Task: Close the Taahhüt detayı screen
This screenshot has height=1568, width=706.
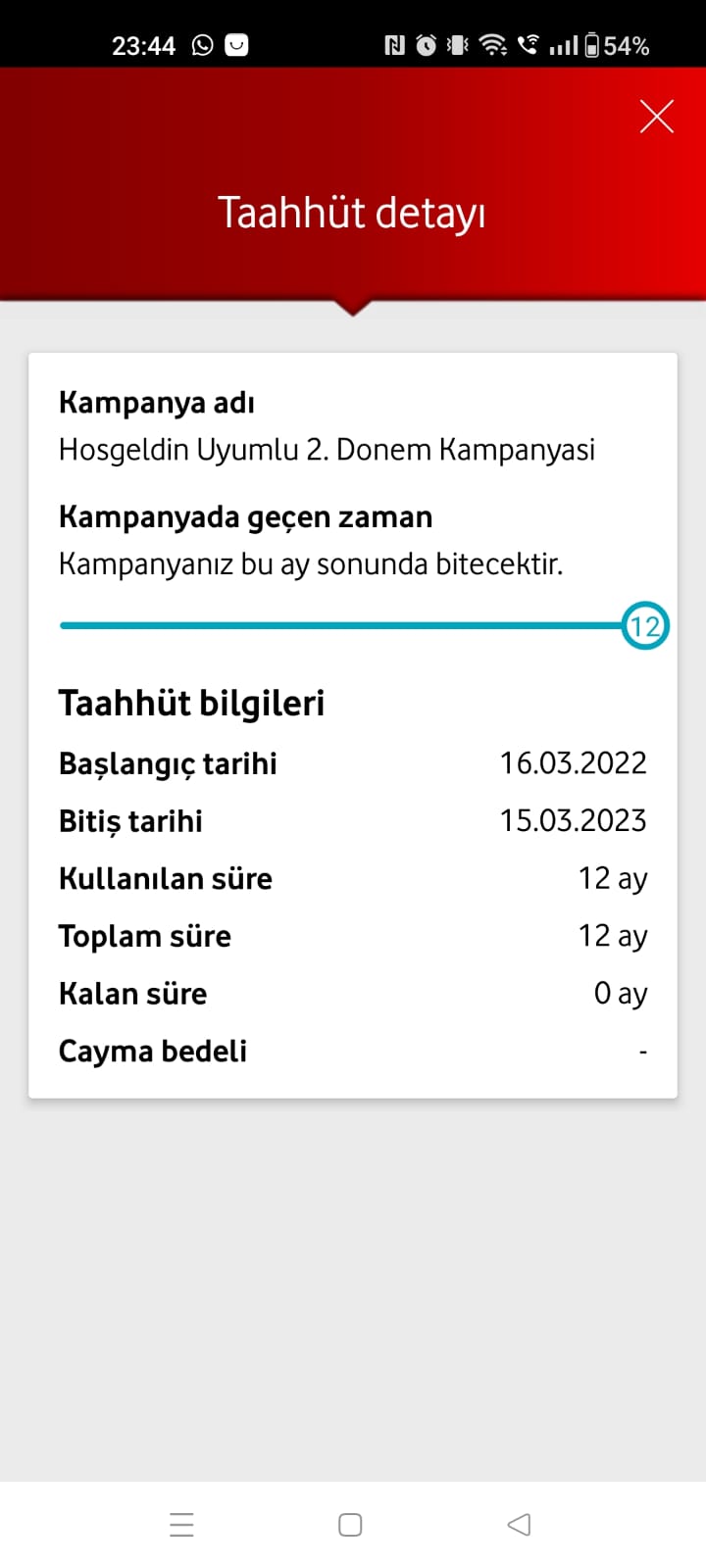Action: tap(656, 116)
